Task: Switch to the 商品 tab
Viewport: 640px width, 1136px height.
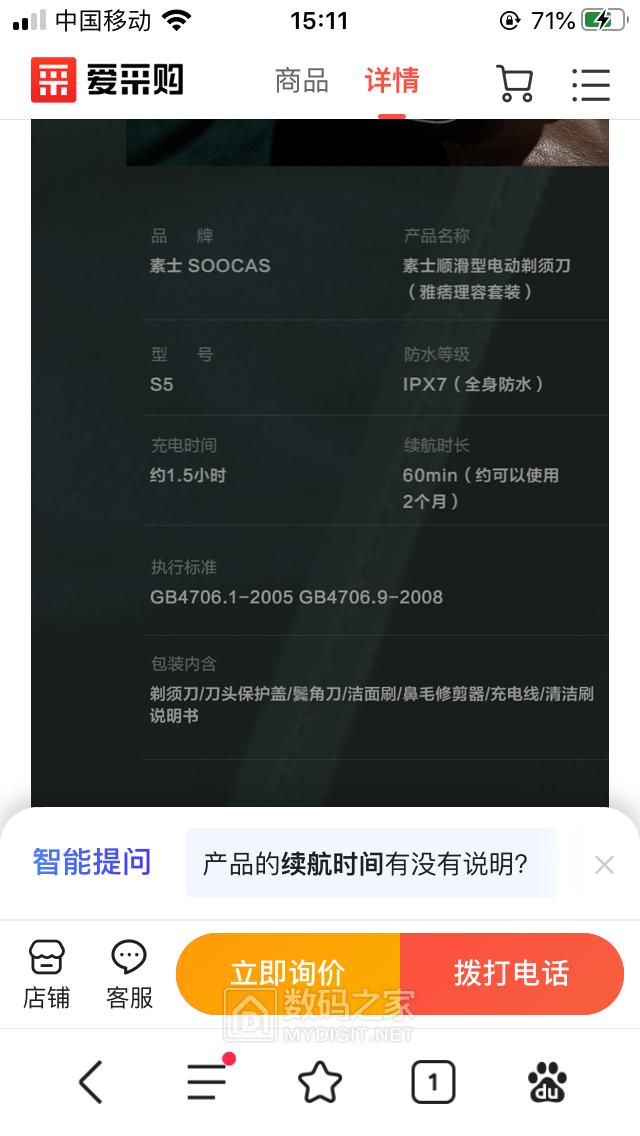Action: (x=301, y=82)
